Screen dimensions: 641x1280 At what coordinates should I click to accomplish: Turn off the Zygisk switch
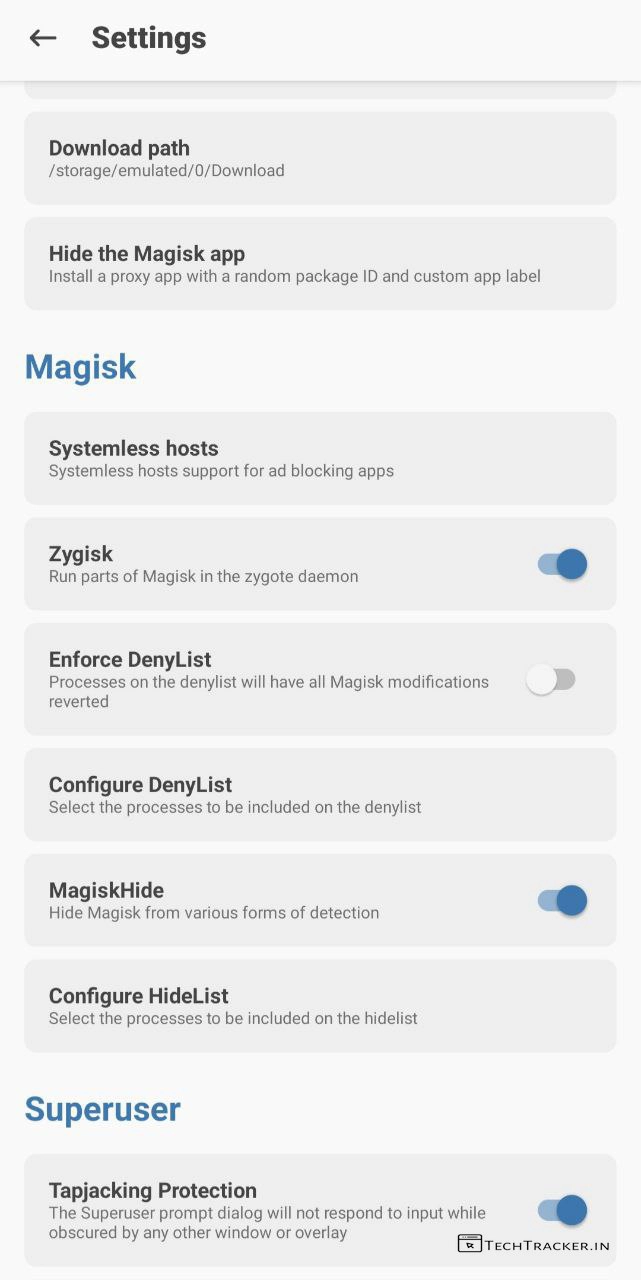pos(562,564)
